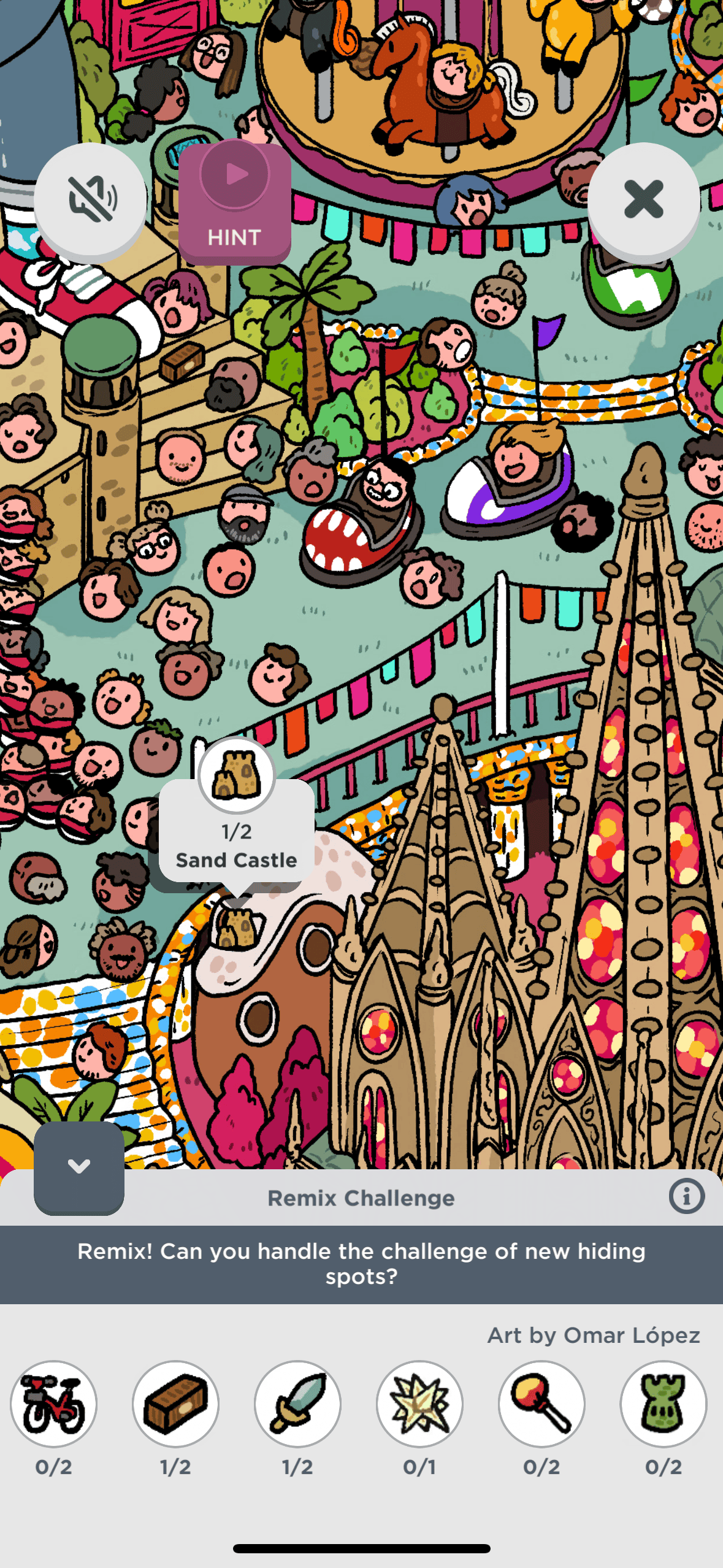The image size is (723, 1568).
Task: Collapse the challenge panel with the chevron
Action: 79,1166
